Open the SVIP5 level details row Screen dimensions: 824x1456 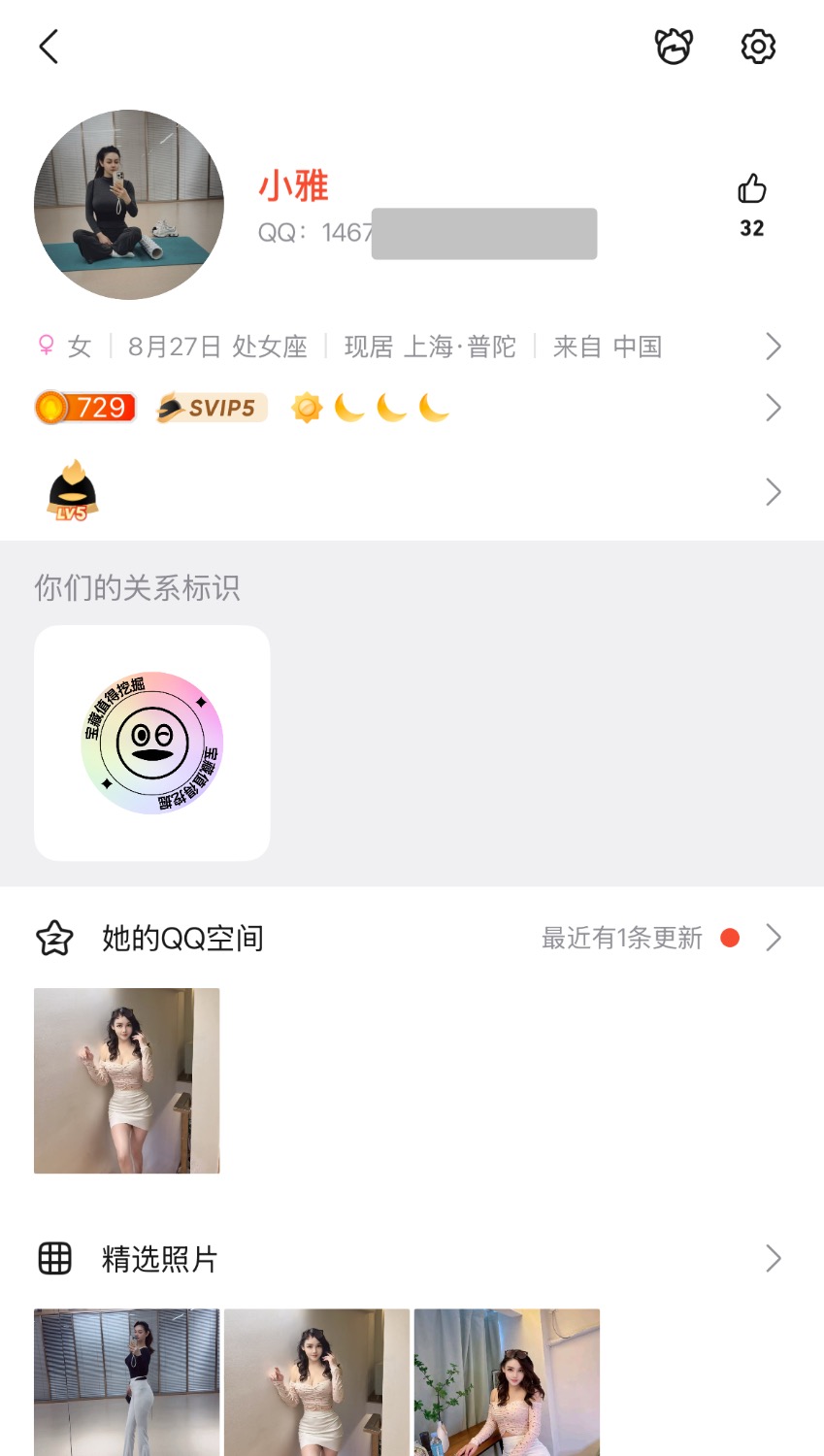(x=408, y=408)
